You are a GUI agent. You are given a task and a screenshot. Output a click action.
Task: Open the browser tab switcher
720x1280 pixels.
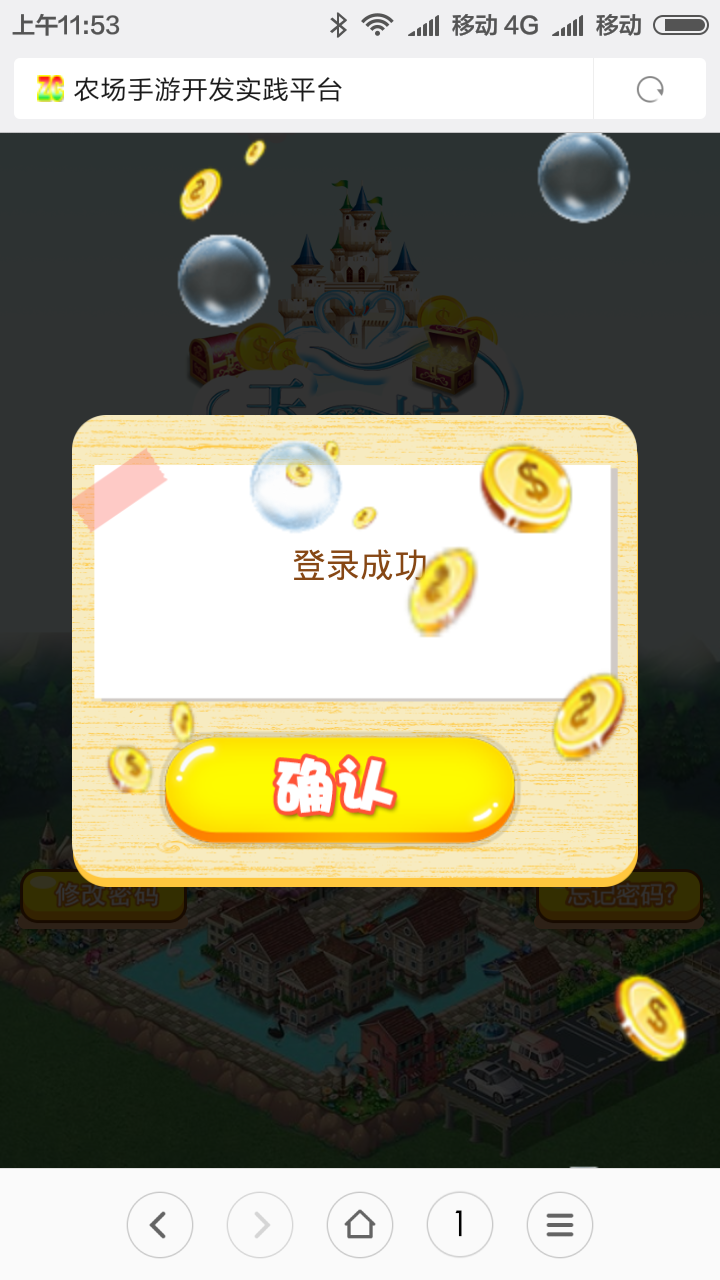tap(459, 1224)
